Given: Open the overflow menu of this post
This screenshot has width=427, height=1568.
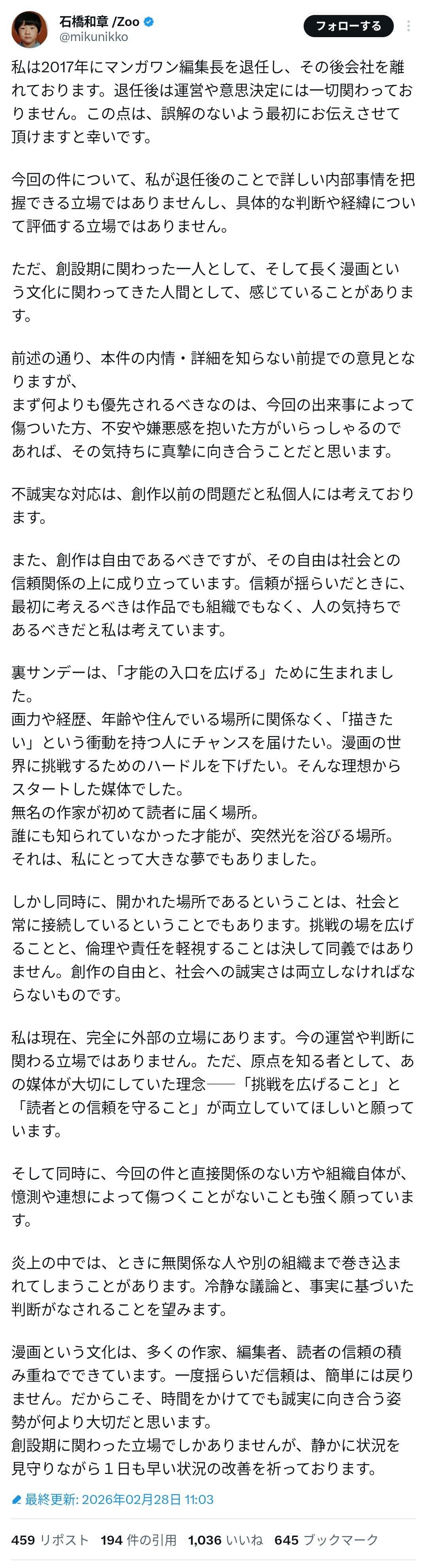Looking at the screenshot, I should [x=408, y=26].
